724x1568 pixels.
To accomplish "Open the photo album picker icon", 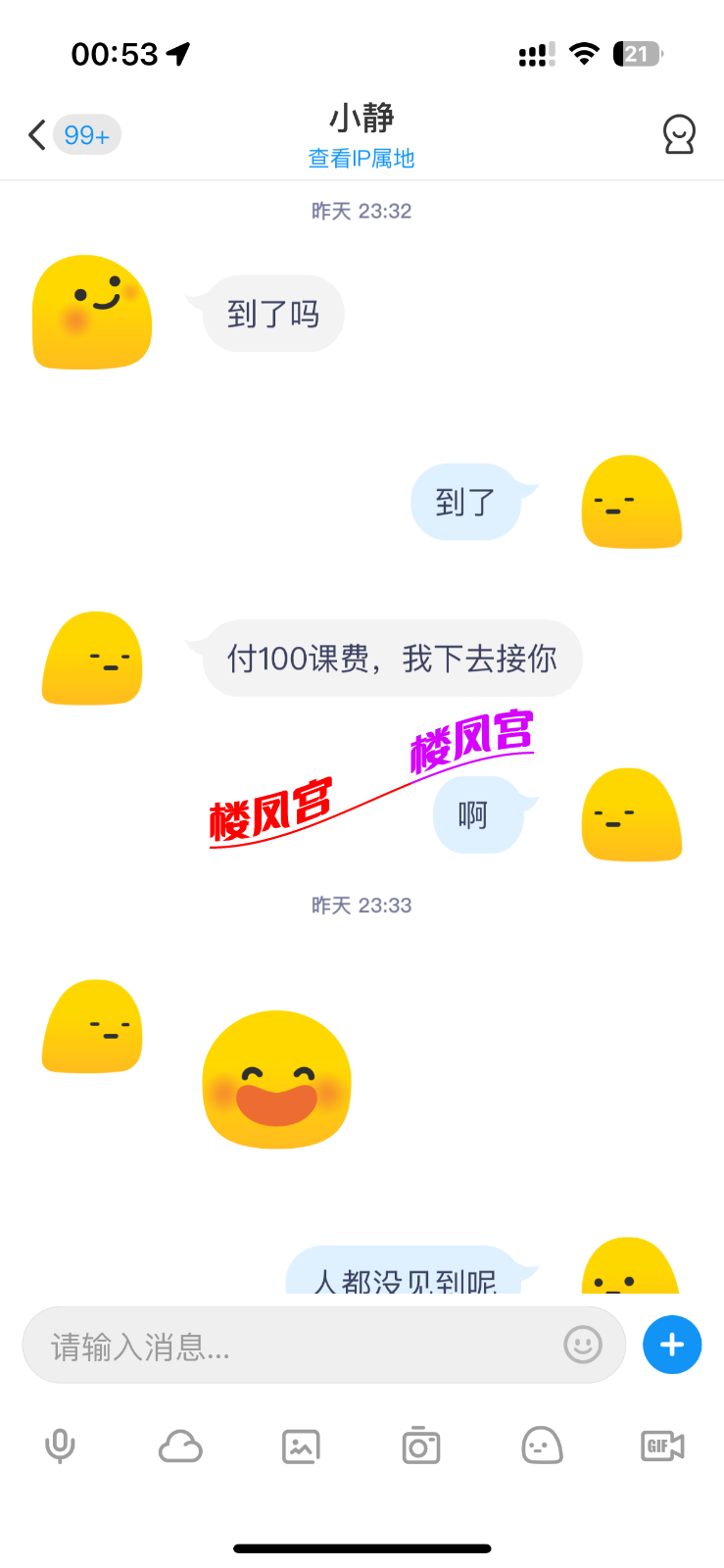I will 301,1445.
